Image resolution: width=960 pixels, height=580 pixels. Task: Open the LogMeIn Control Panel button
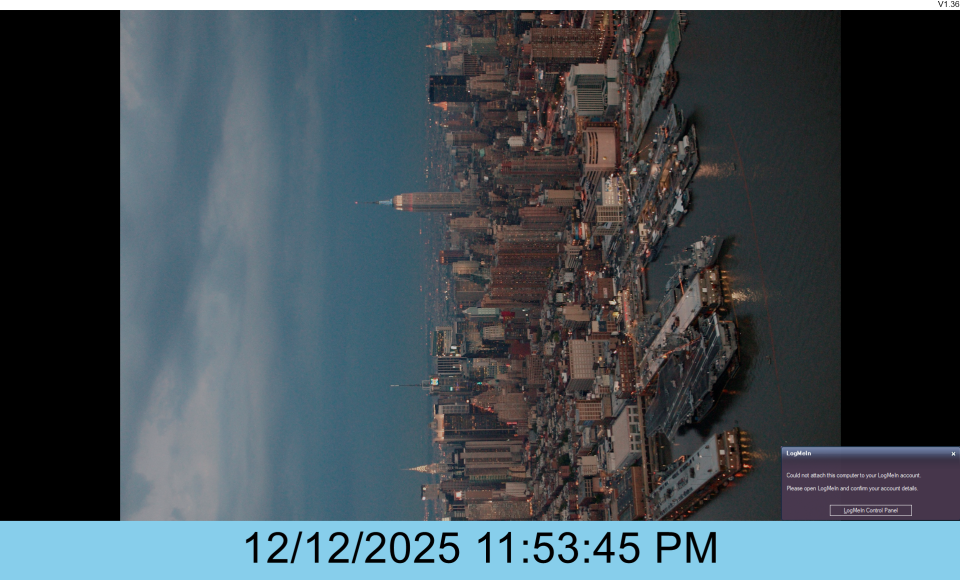pyautogui.click(x=870, y=510)
